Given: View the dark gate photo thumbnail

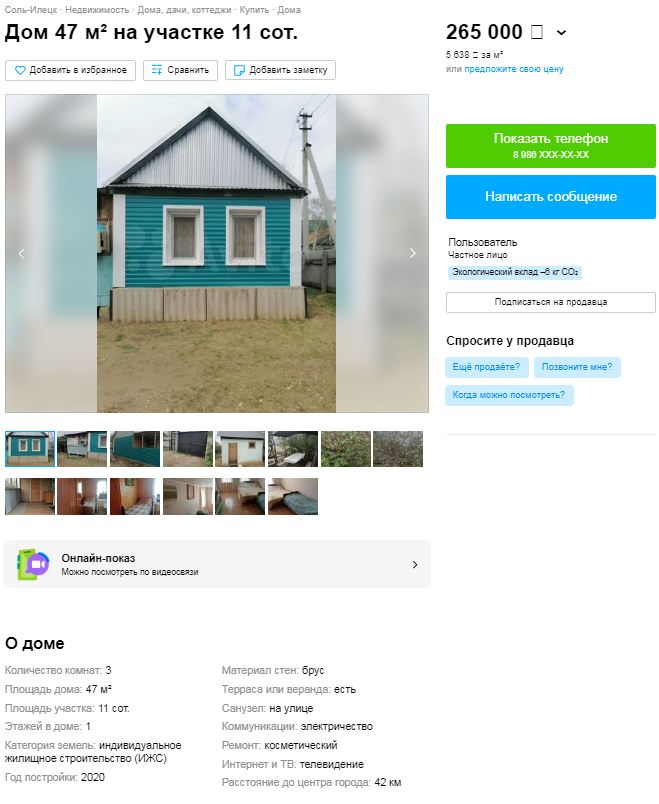Looking at the screenshot, I should point(188,449).
